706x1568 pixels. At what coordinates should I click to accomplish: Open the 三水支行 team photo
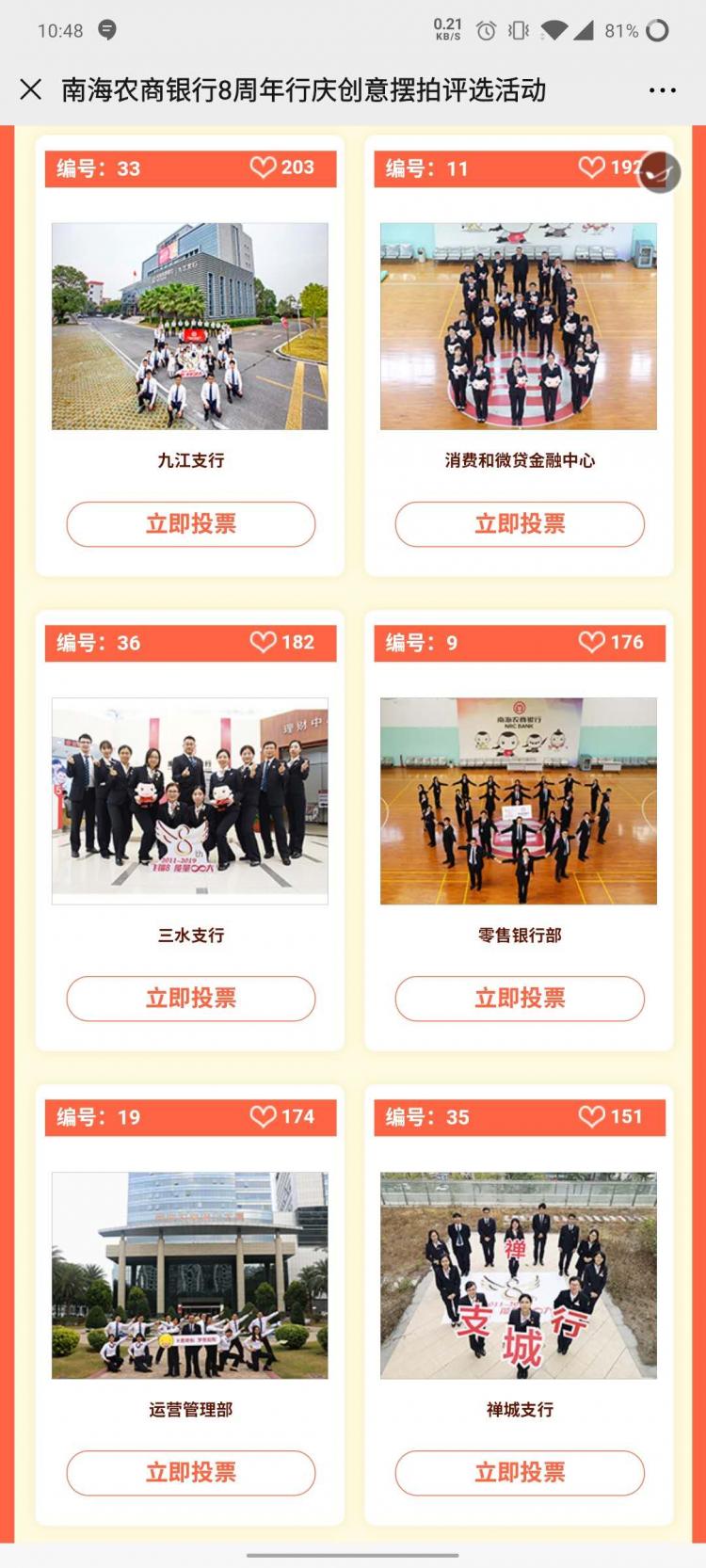190,800
